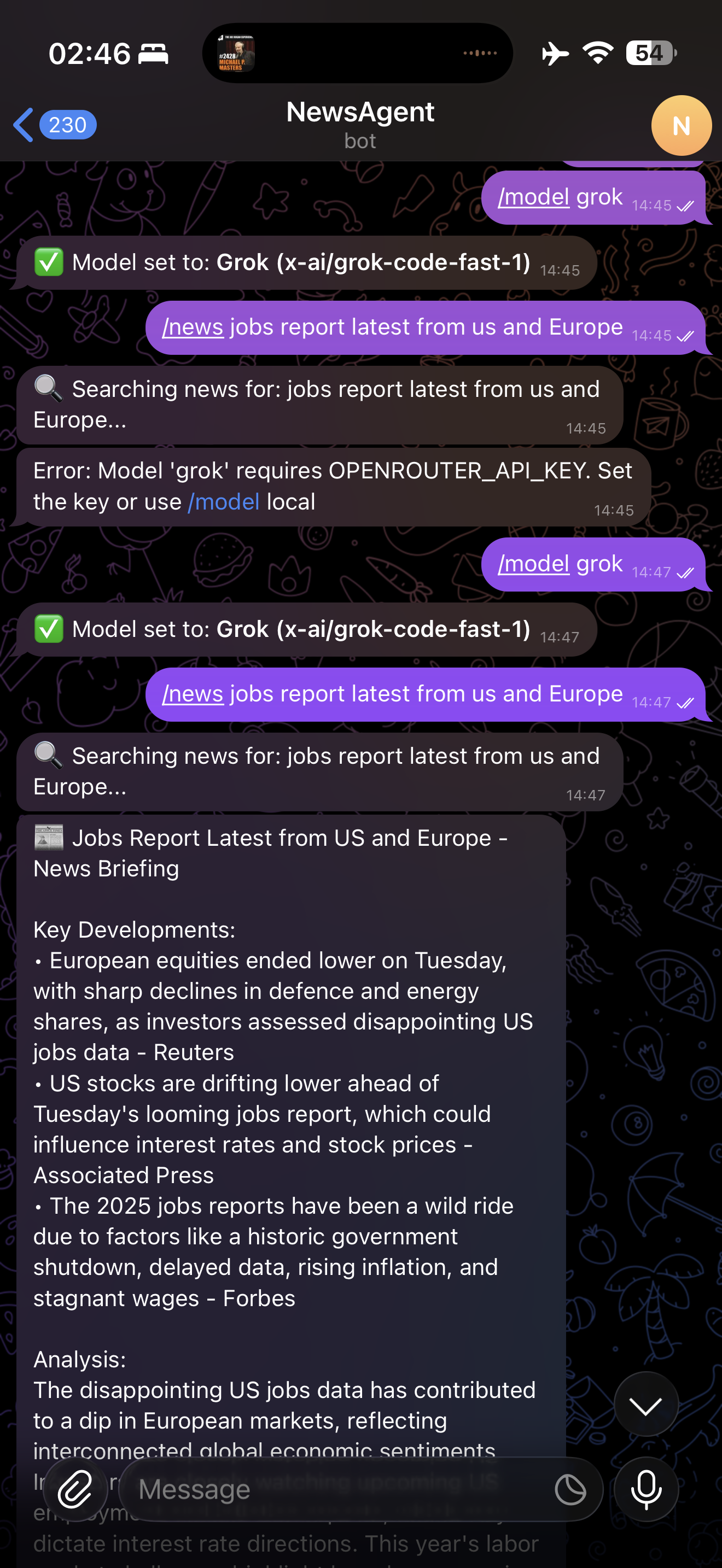Tap the OPENROUTER_API_KEY error message

[x=332, y=487]
